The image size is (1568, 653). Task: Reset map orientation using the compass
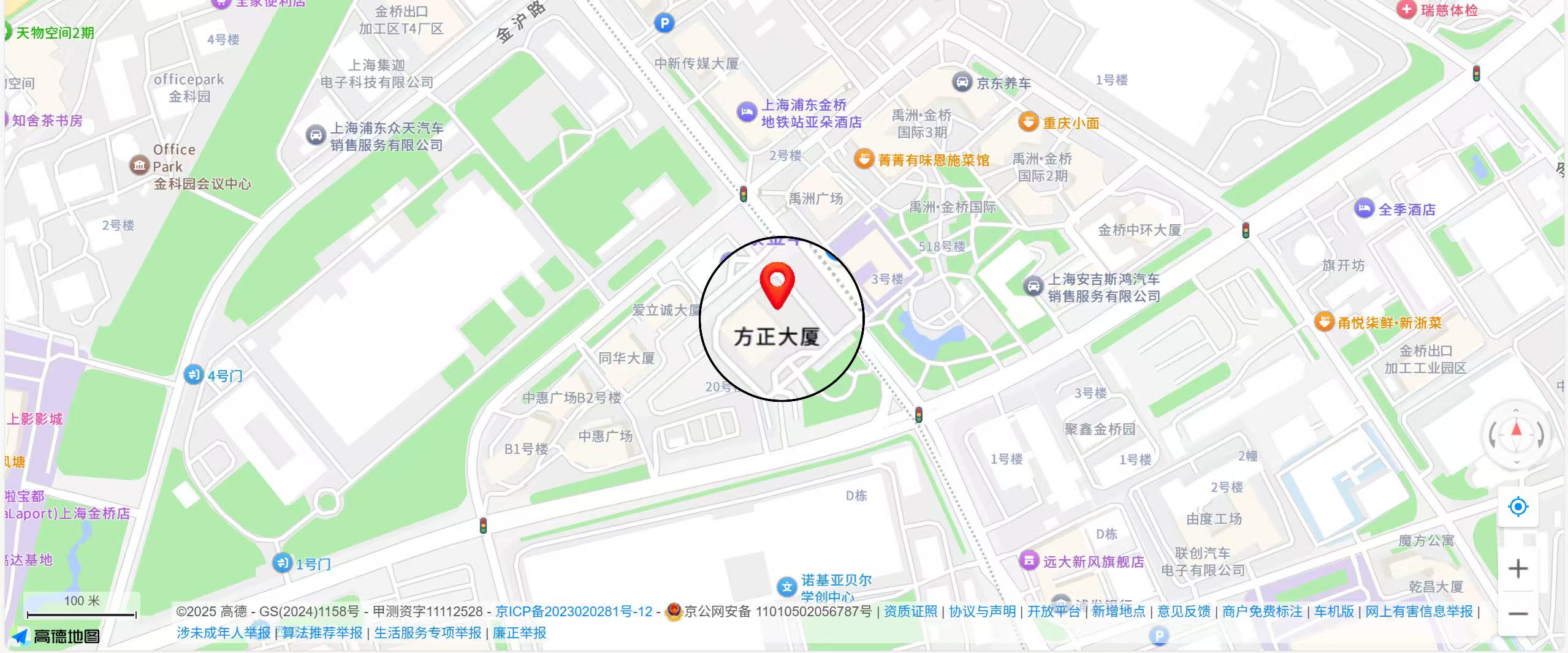click(1516, 435)
